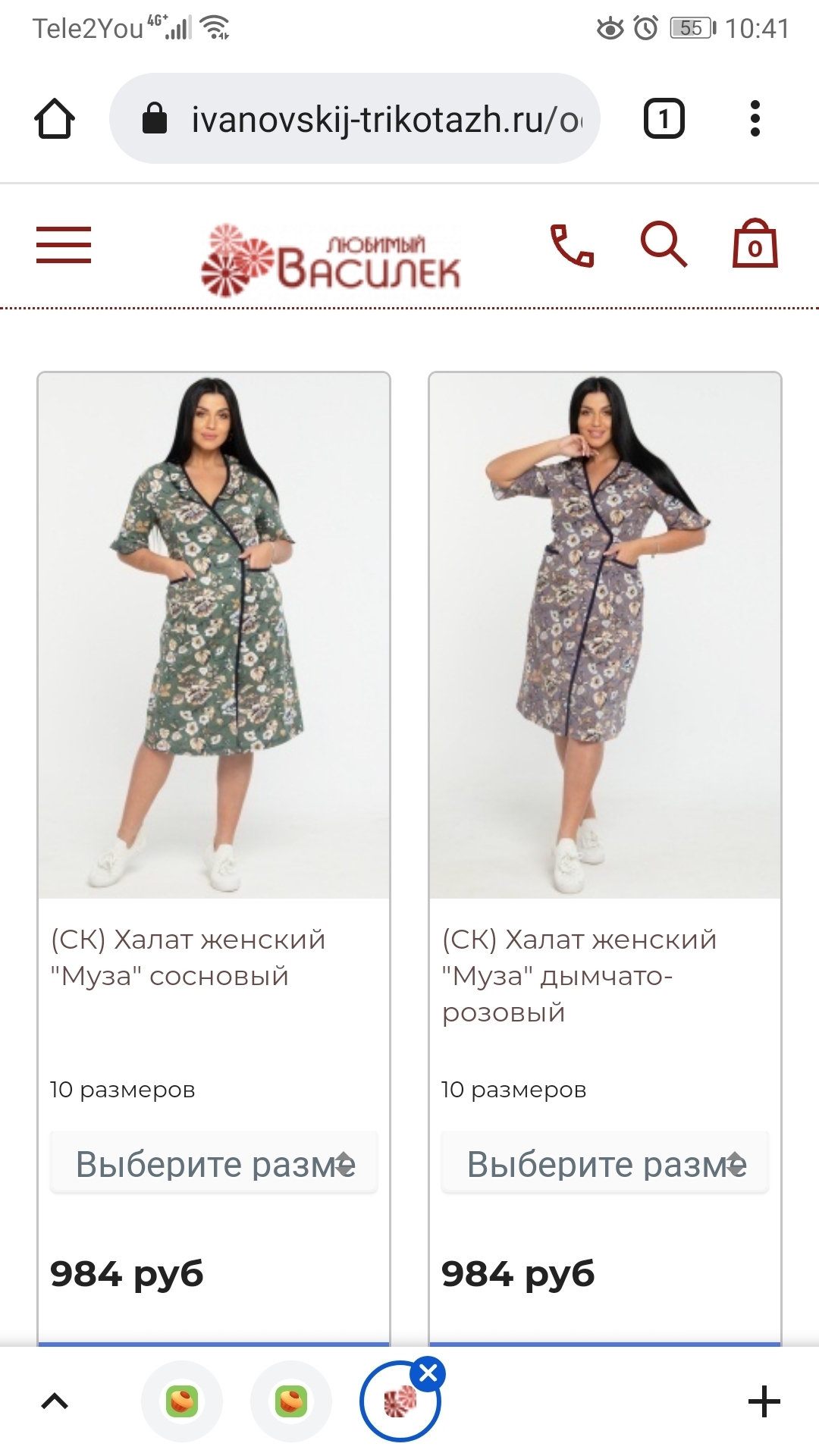Open the link Халат женский "Муза" сосновый

tap(188, 957)
